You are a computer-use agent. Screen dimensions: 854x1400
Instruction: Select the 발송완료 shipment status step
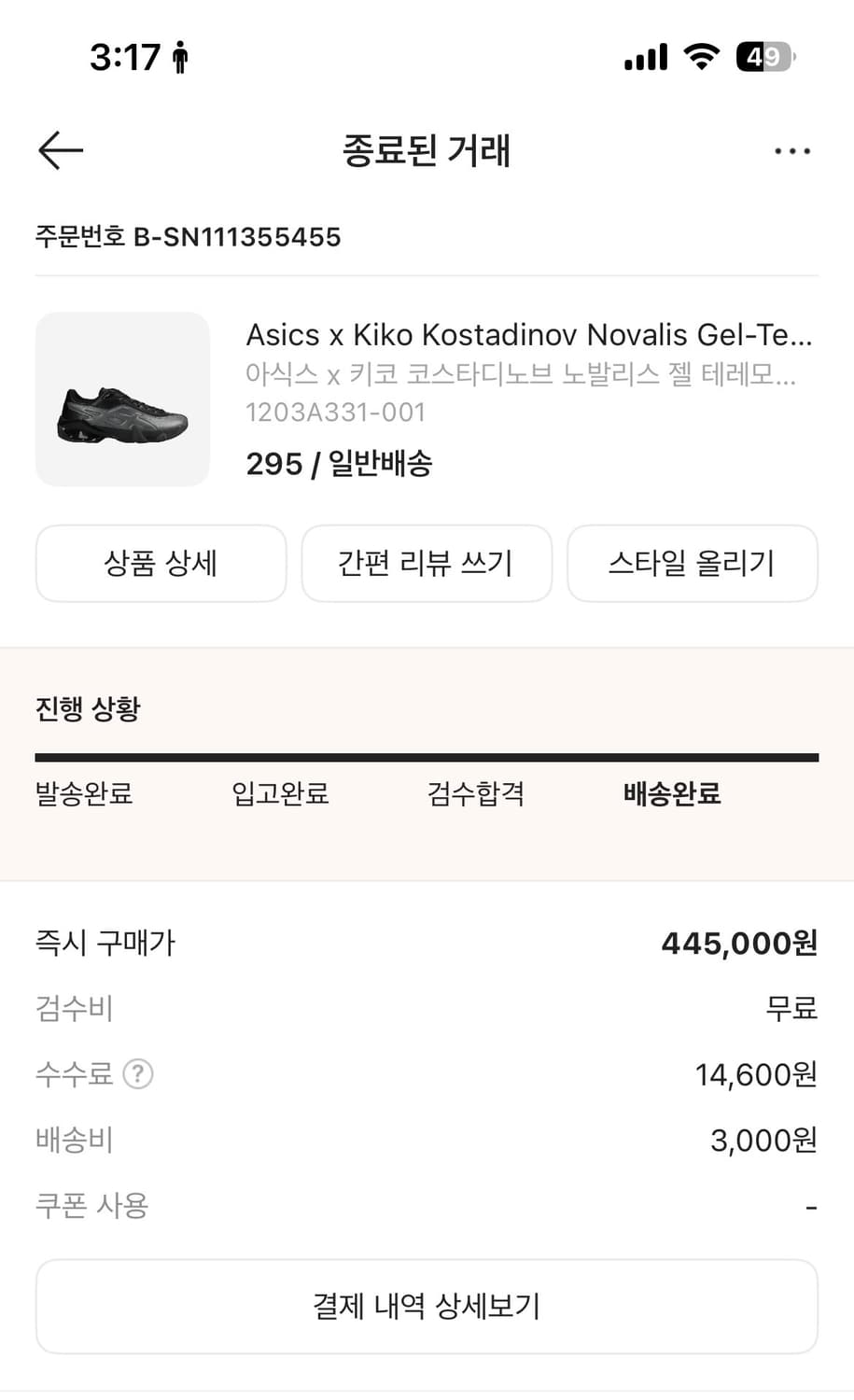(x=83, y=794)
